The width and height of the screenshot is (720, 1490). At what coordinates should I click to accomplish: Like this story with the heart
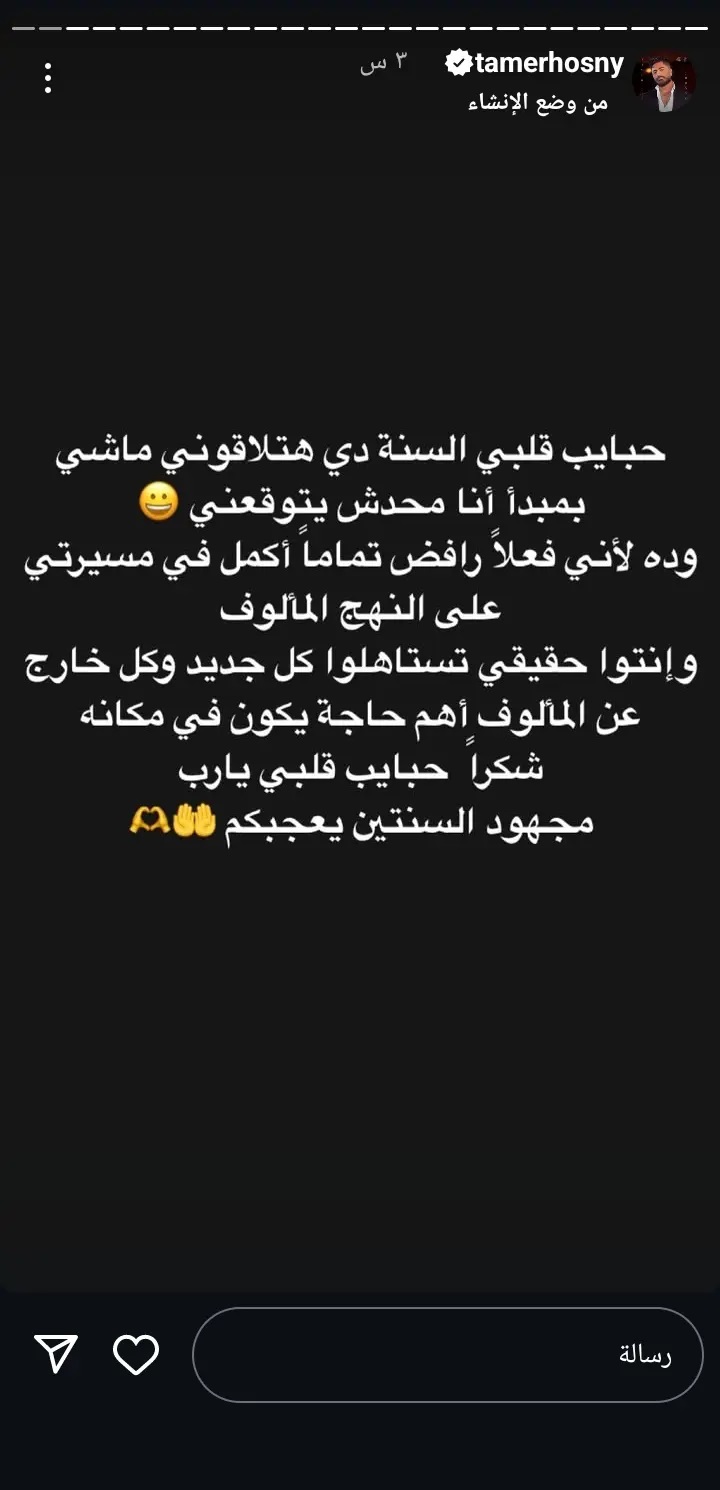point(136,1355)
